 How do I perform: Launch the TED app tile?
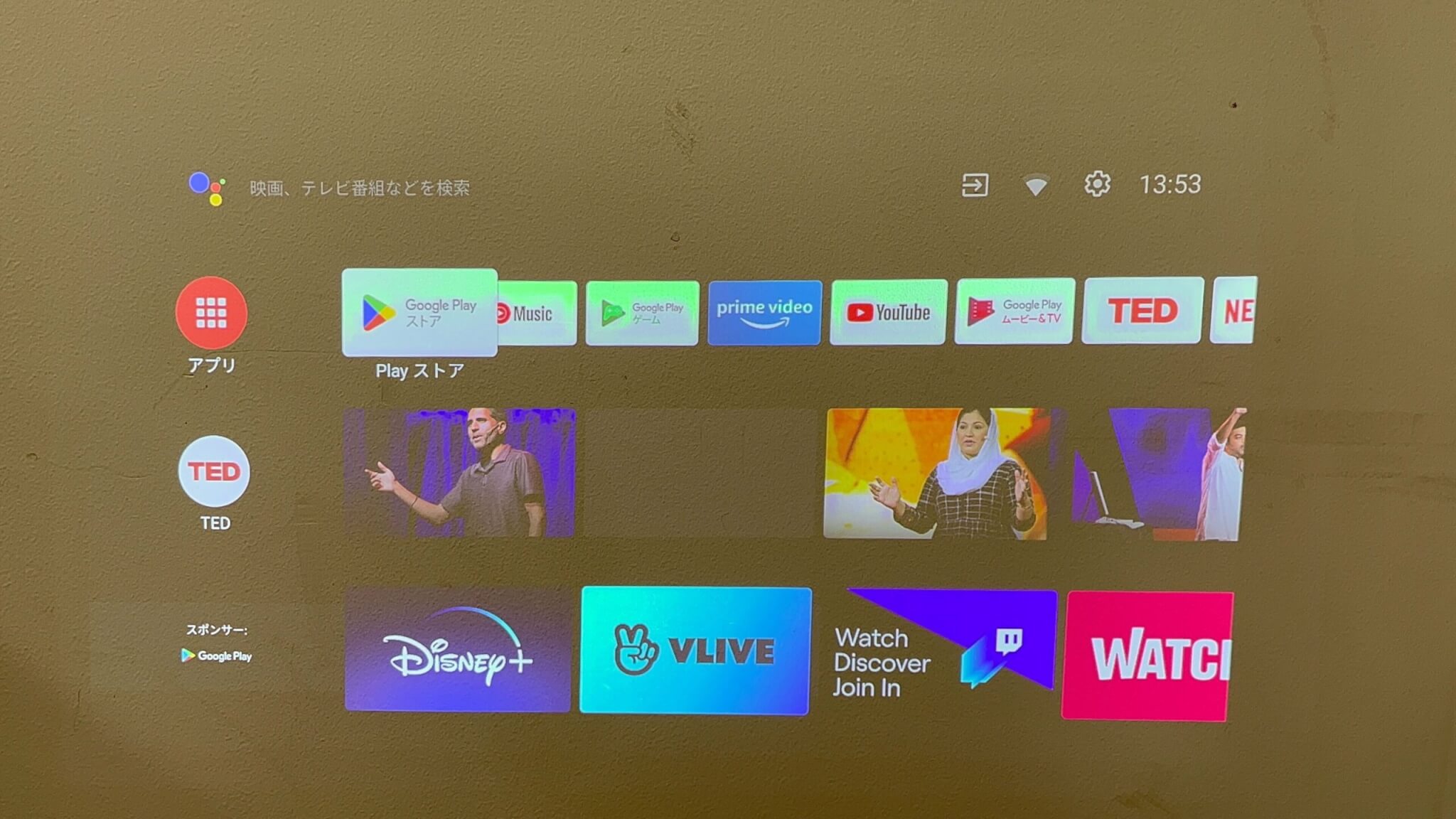pos(1142,311)
